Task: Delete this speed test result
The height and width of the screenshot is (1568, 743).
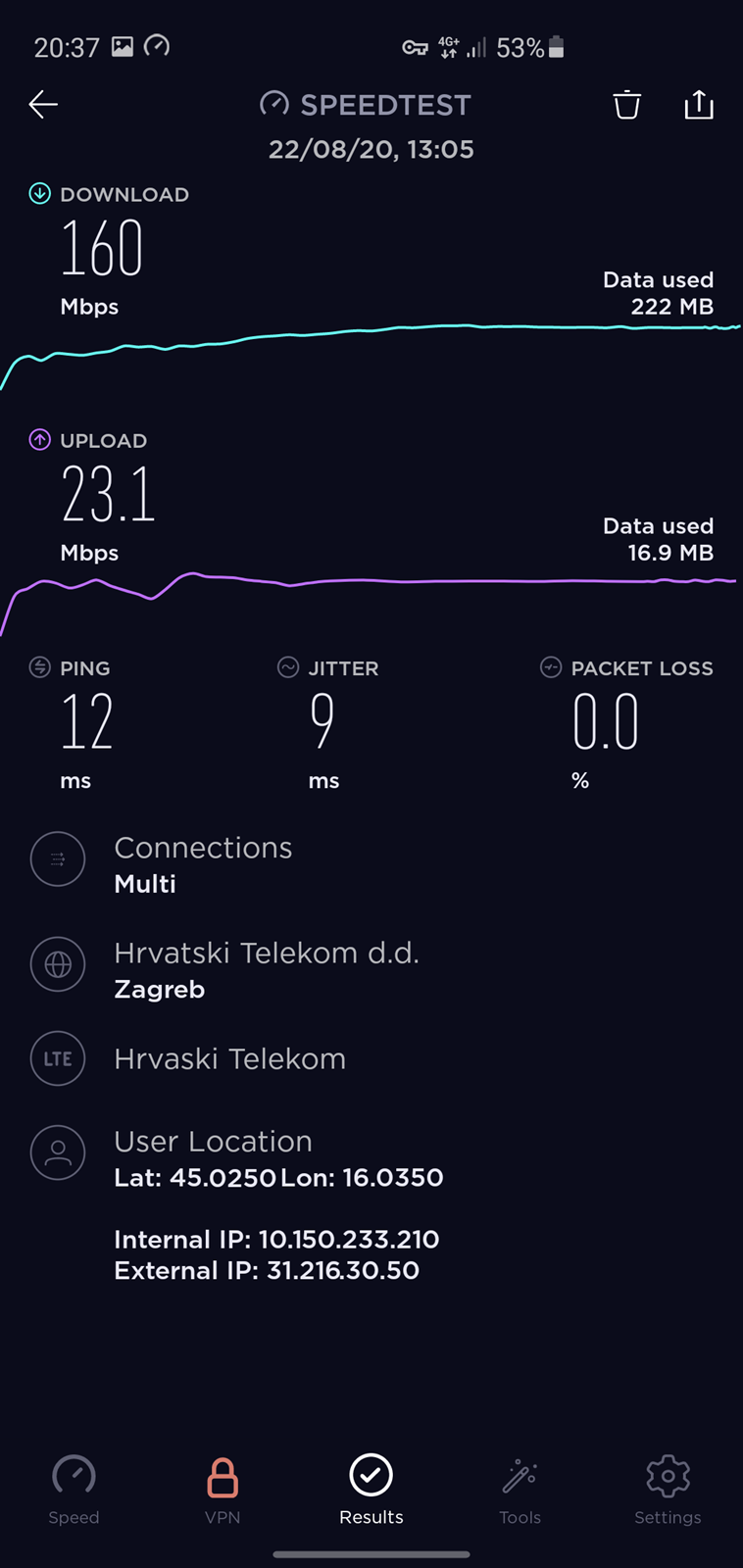Action: click(x=627, y=104)
